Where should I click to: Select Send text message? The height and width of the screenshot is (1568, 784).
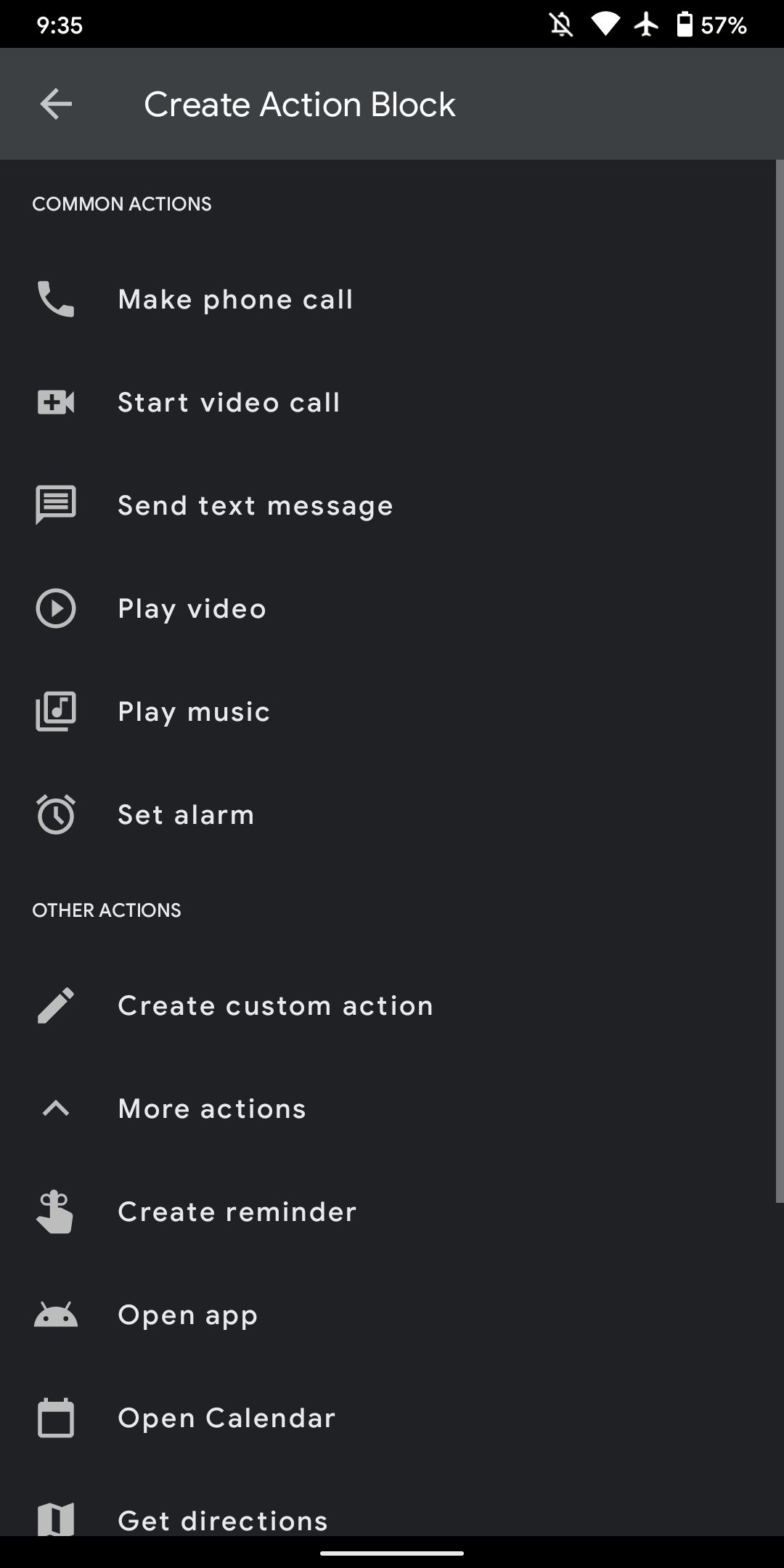(392, 505)
